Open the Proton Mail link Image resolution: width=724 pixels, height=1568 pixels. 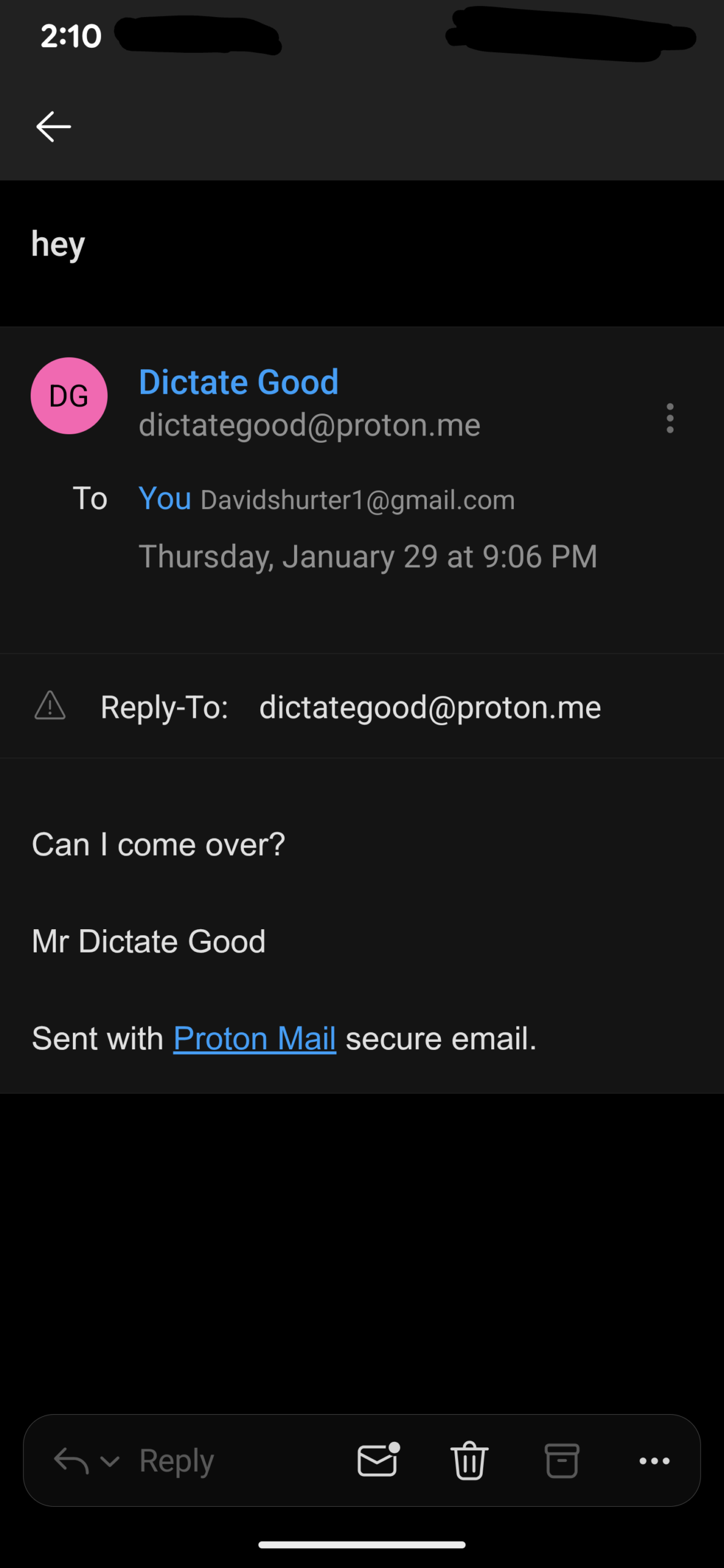point(254,1039)
